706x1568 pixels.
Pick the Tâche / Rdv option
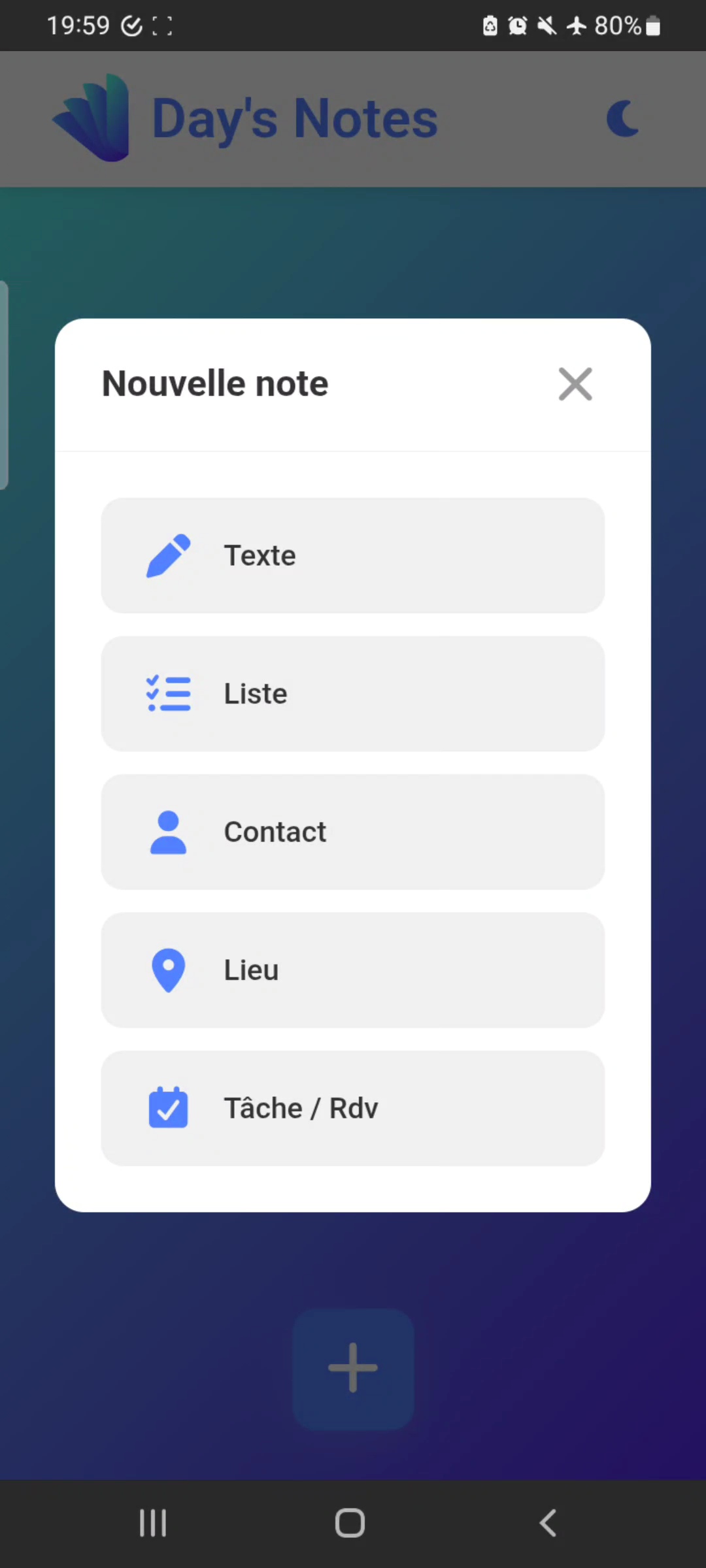click(353, 1108)
